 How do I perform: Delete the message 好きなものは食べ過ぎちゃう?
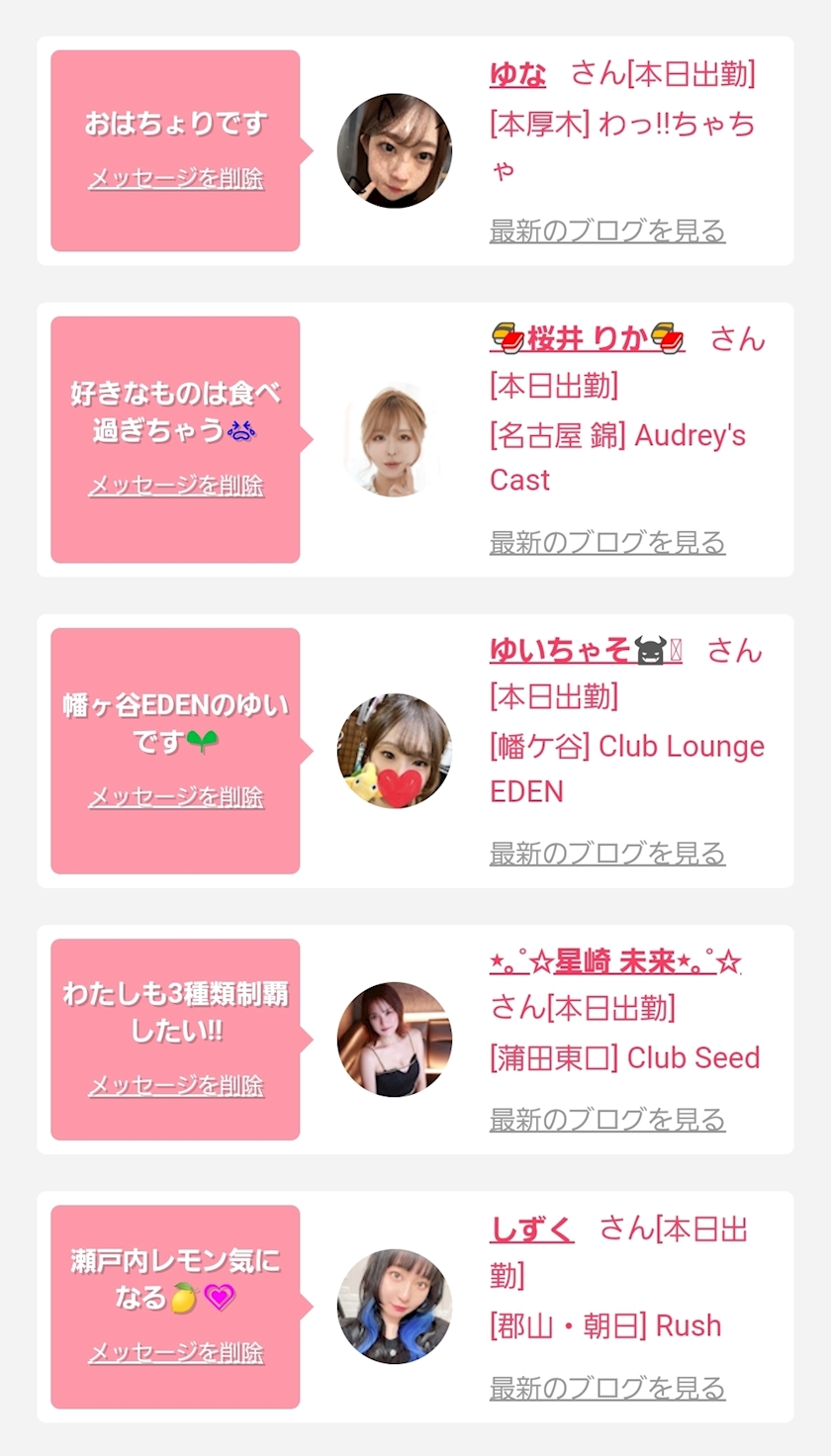(176, 486)
